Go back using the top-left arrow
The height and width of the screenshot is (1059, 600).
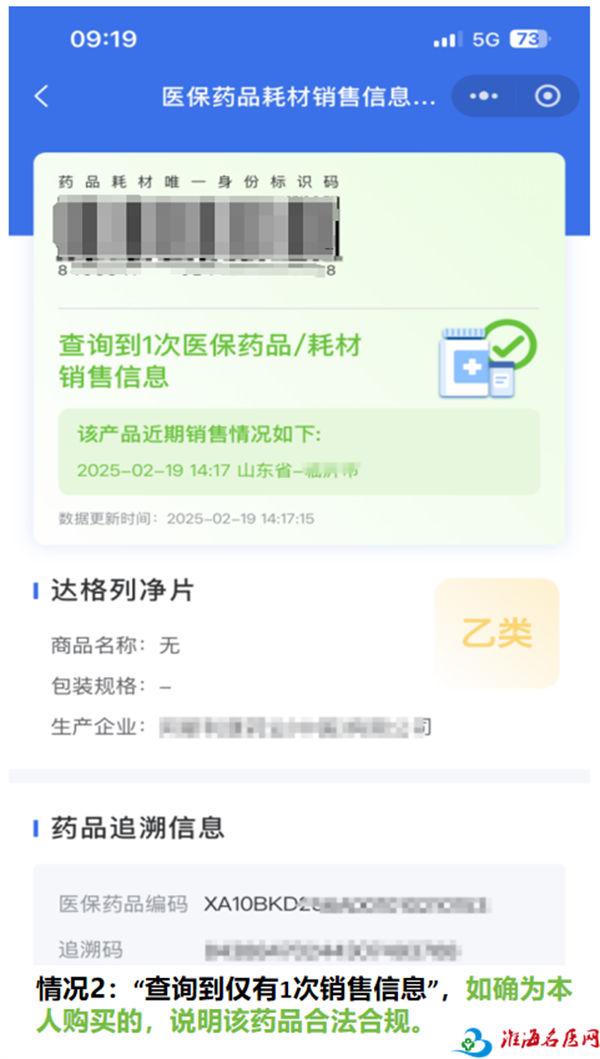pos(42,97)
